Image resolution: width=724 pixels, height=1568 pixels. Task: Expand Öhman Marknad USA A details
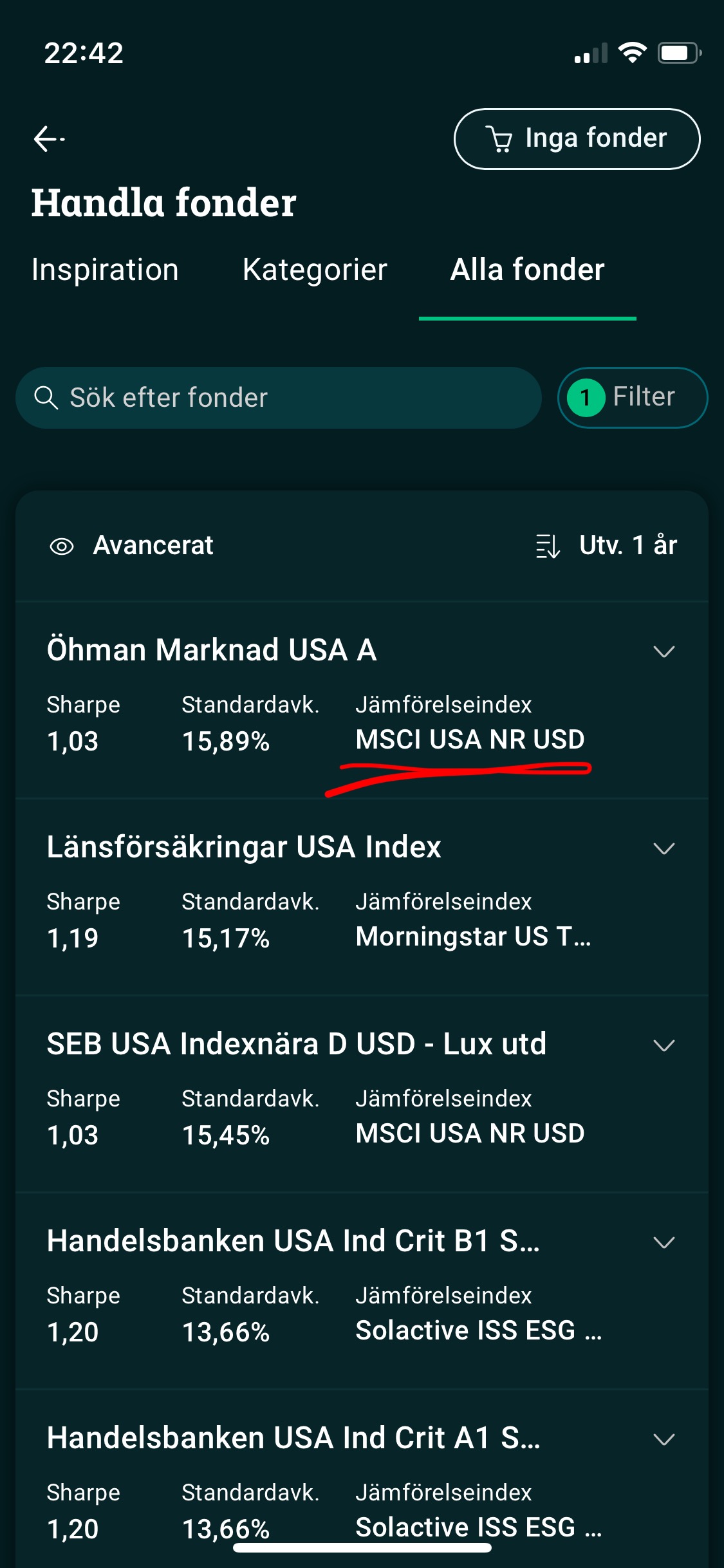(664, 651)
